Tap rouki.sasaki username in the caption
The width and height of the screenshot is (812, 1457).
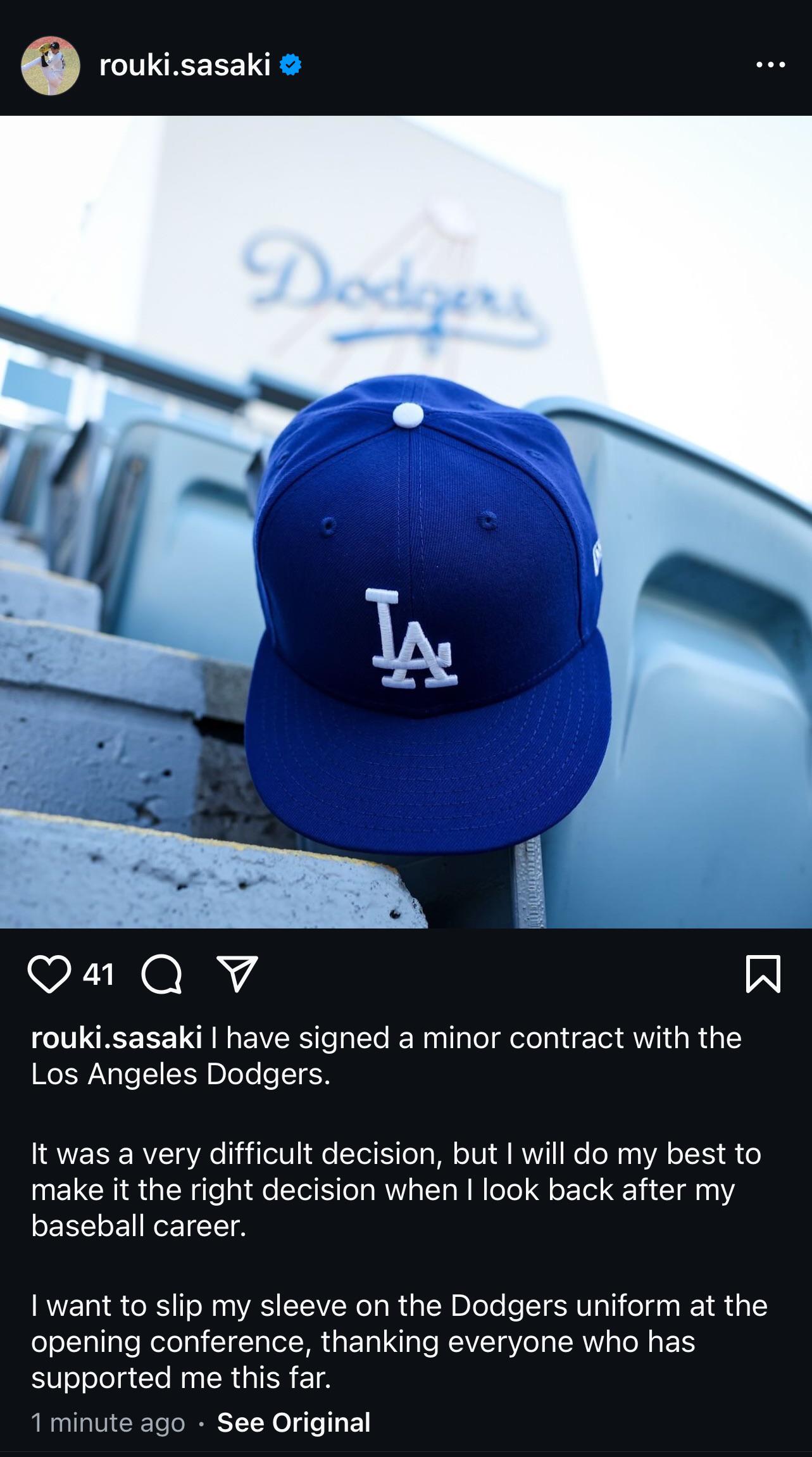pos(116,1039)
